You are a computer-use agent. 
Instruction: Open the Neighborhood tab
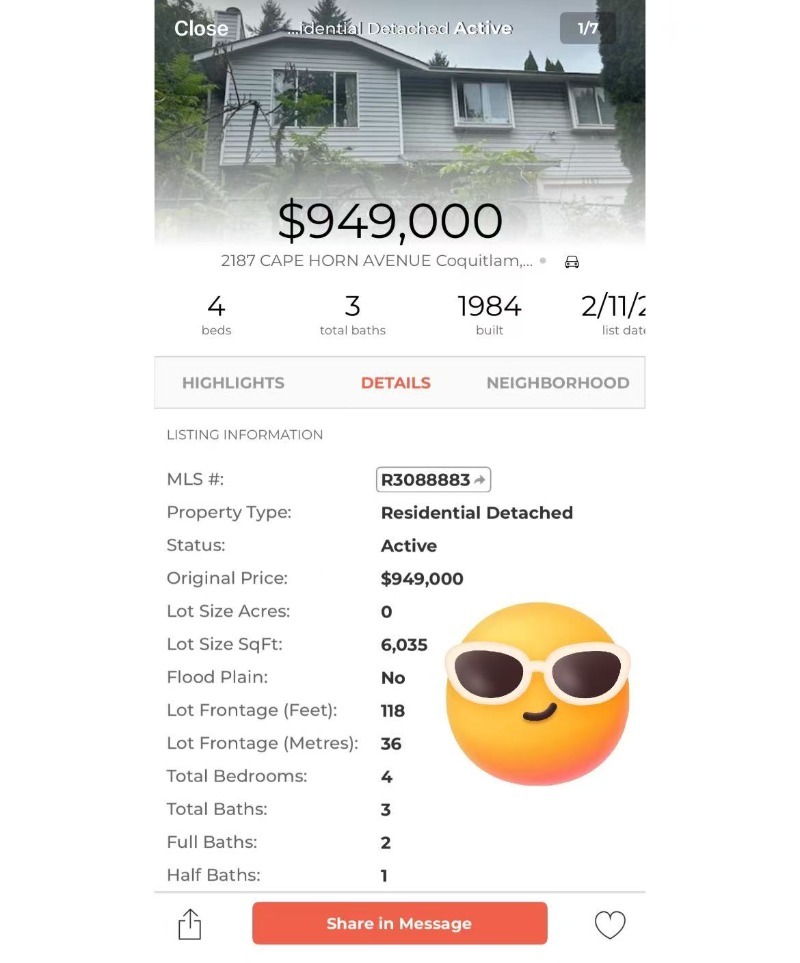(x=557, y=383)
